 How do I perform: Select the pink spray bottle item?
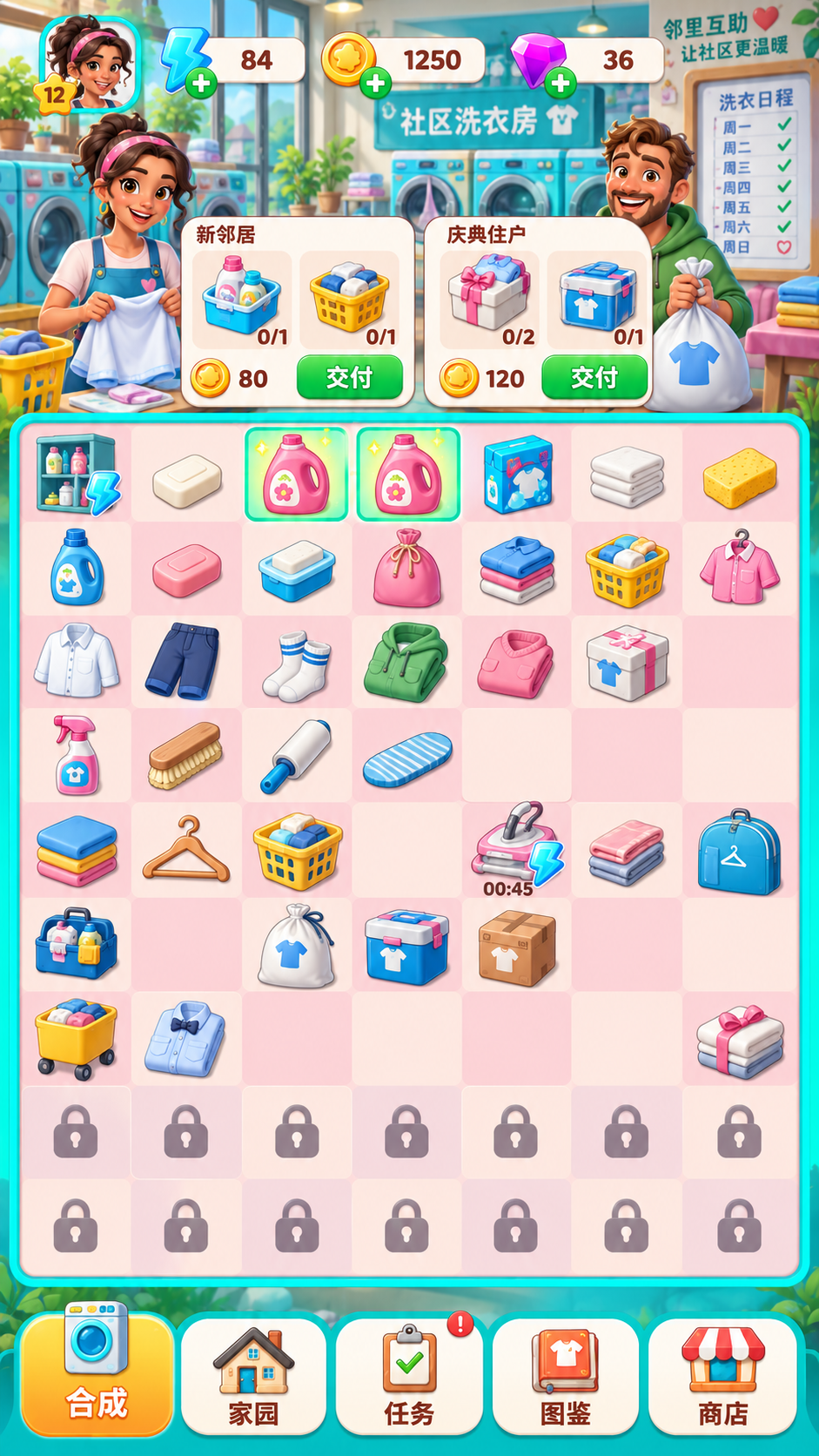pyautogui.click(x=76, y=755)
